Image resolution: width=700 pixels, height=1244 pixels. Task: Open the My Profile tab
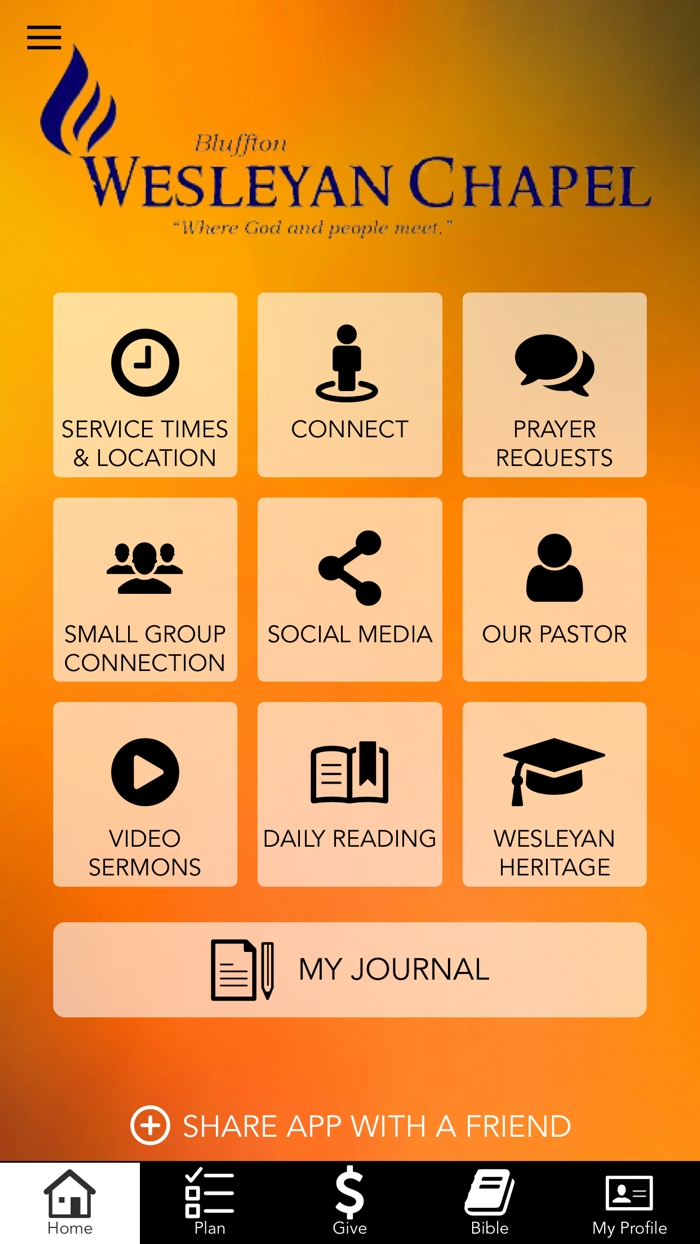click(630, 1203)
